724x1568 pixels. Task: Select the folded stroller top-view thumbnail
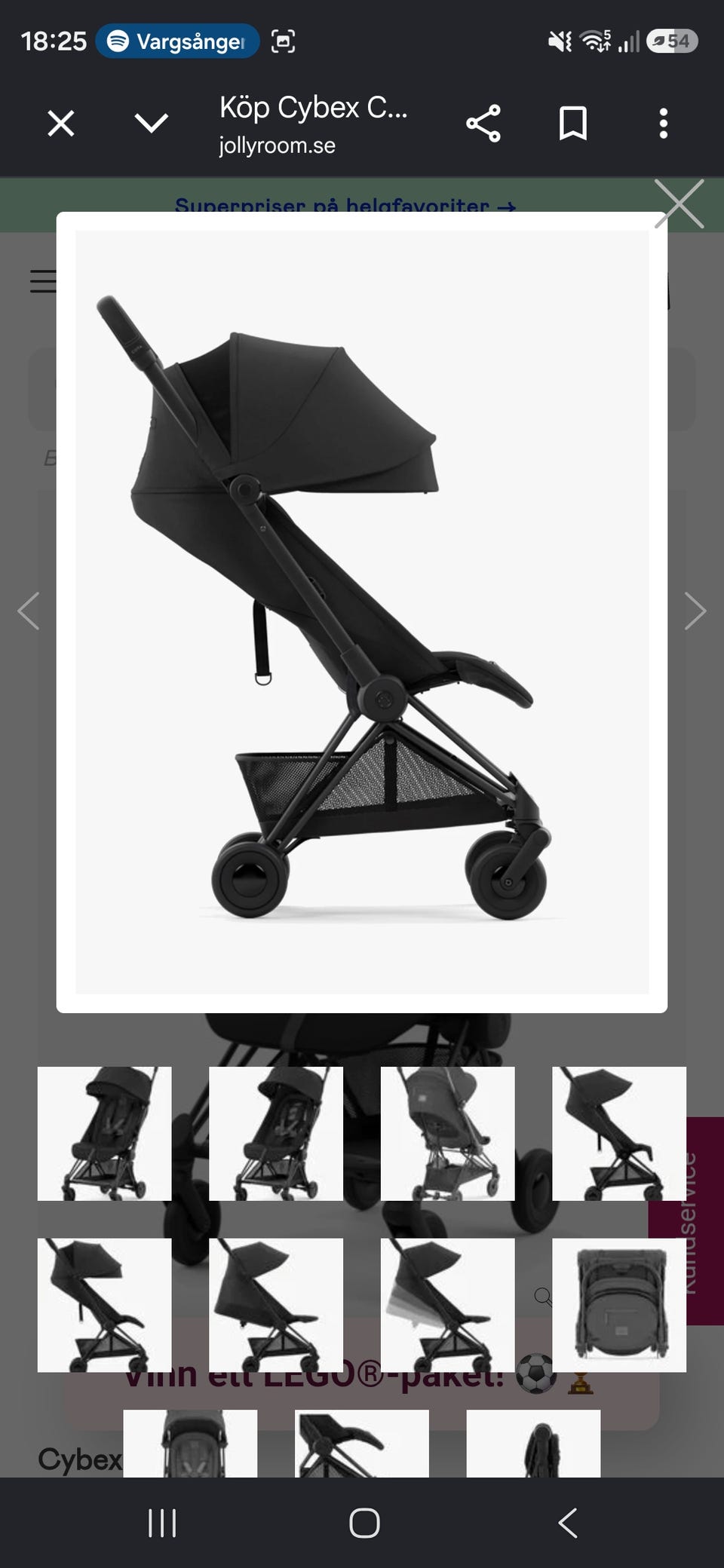point(619,1305)
